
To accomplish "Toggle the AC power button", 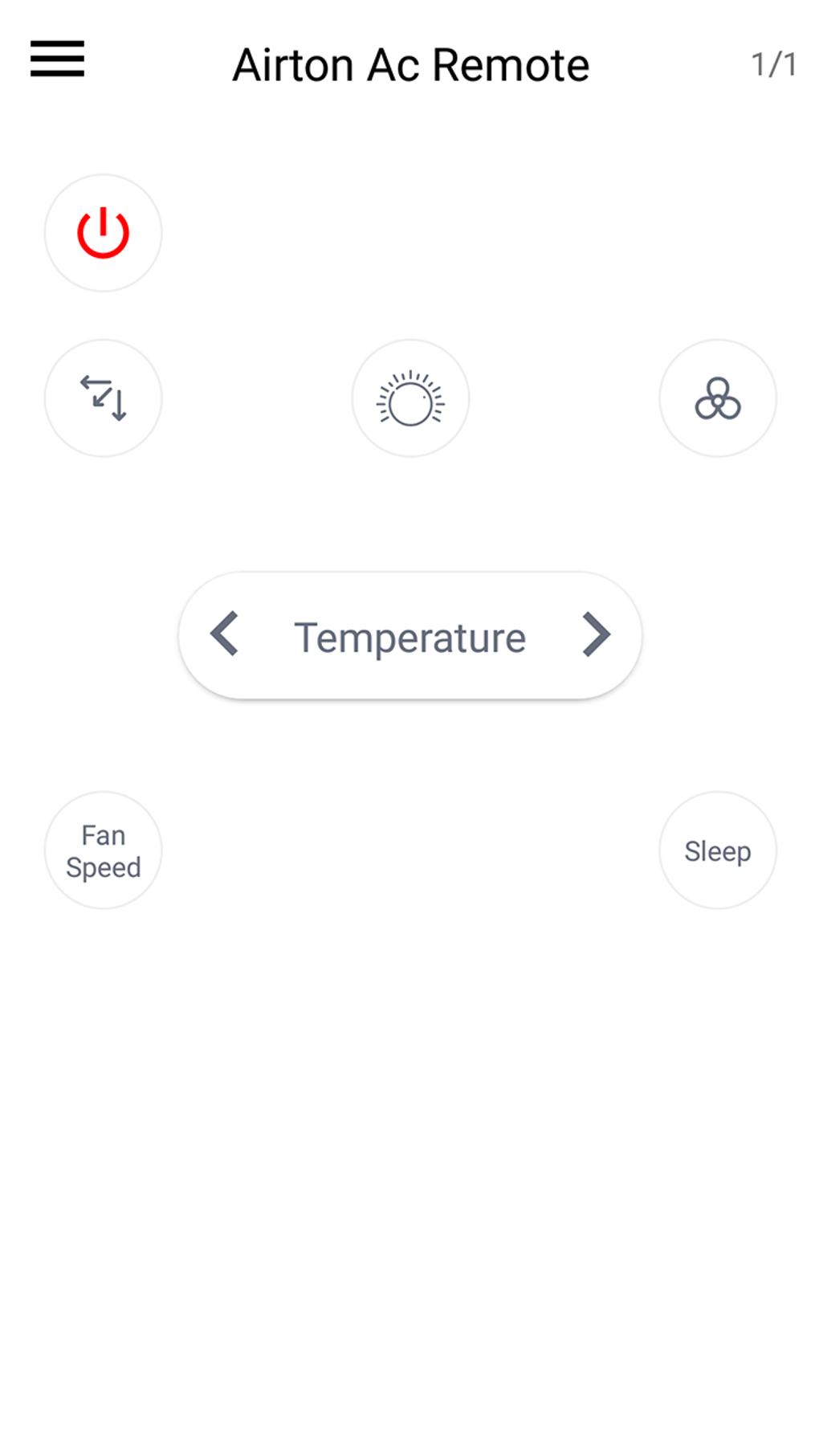I will coord(103,233).
